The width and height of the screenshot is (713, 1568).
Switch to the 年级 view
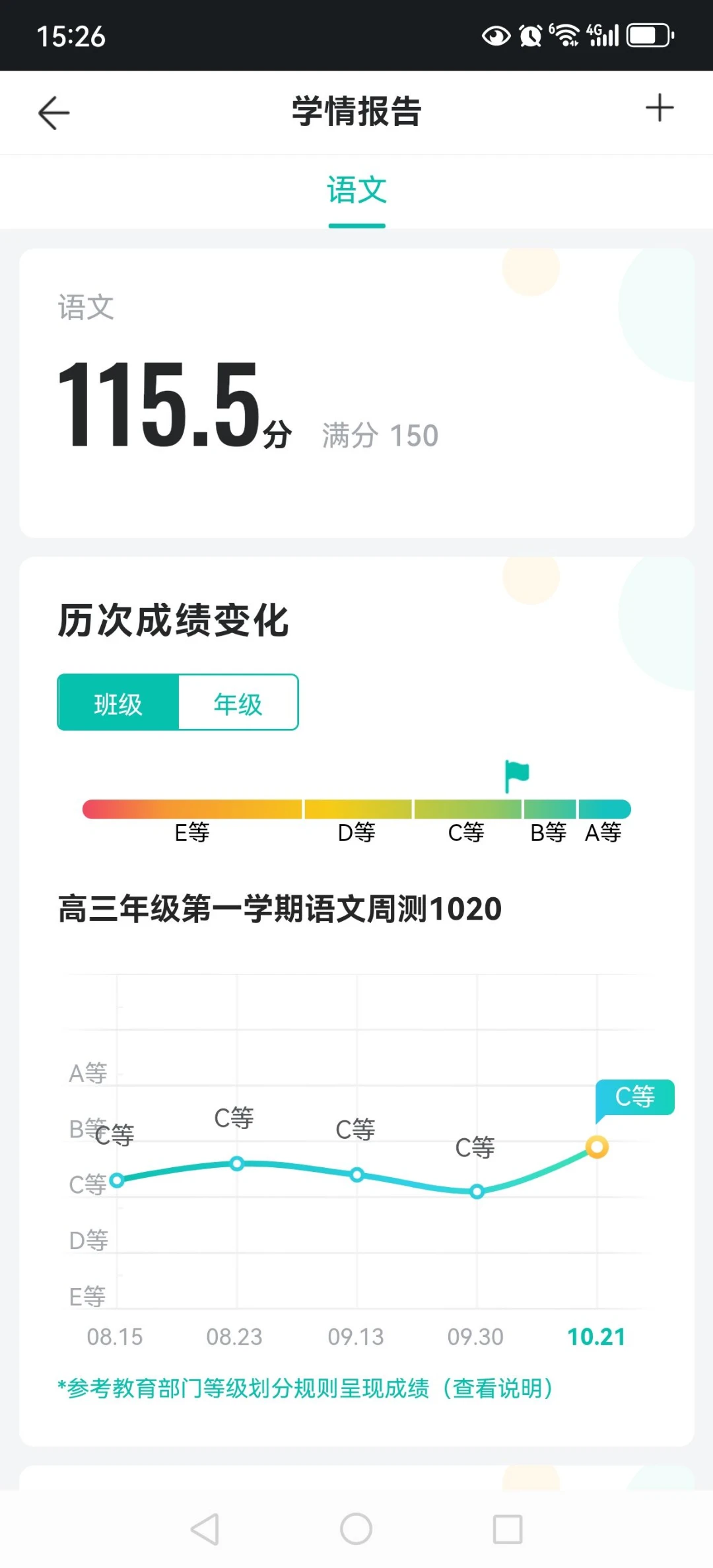click(x=238, y=702)
